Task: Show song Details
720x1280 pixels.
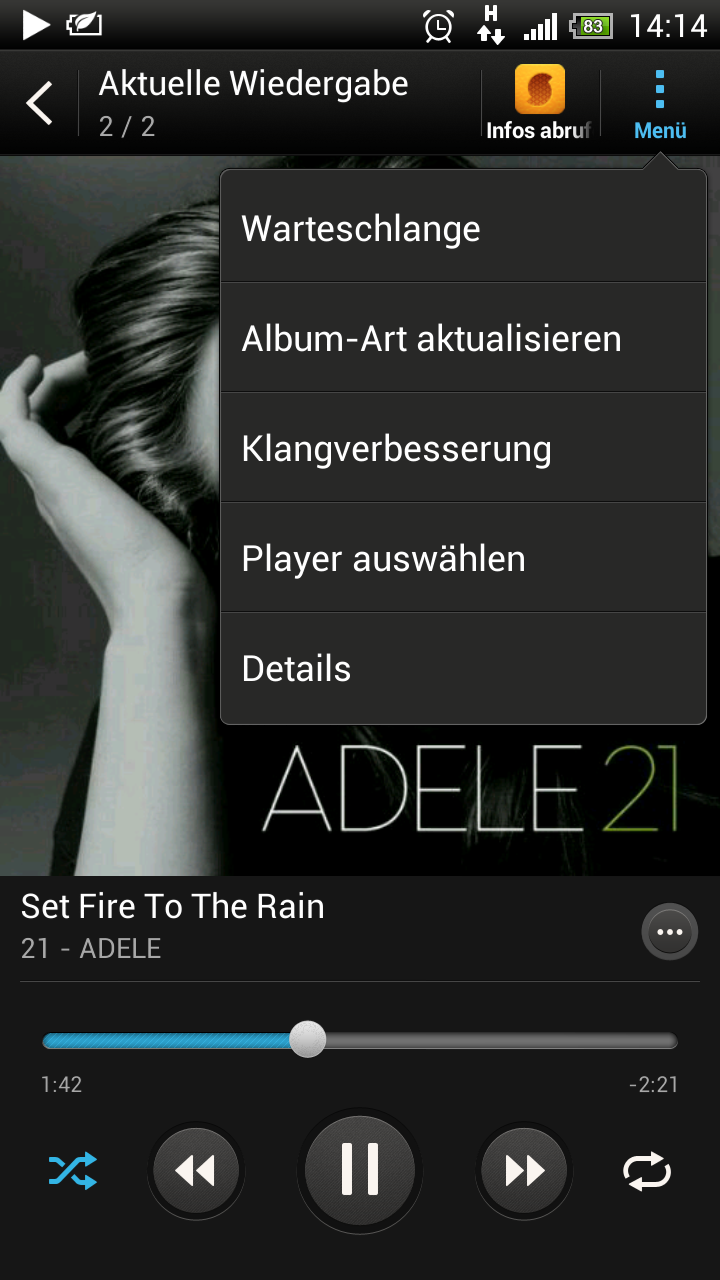Action: 463,668
